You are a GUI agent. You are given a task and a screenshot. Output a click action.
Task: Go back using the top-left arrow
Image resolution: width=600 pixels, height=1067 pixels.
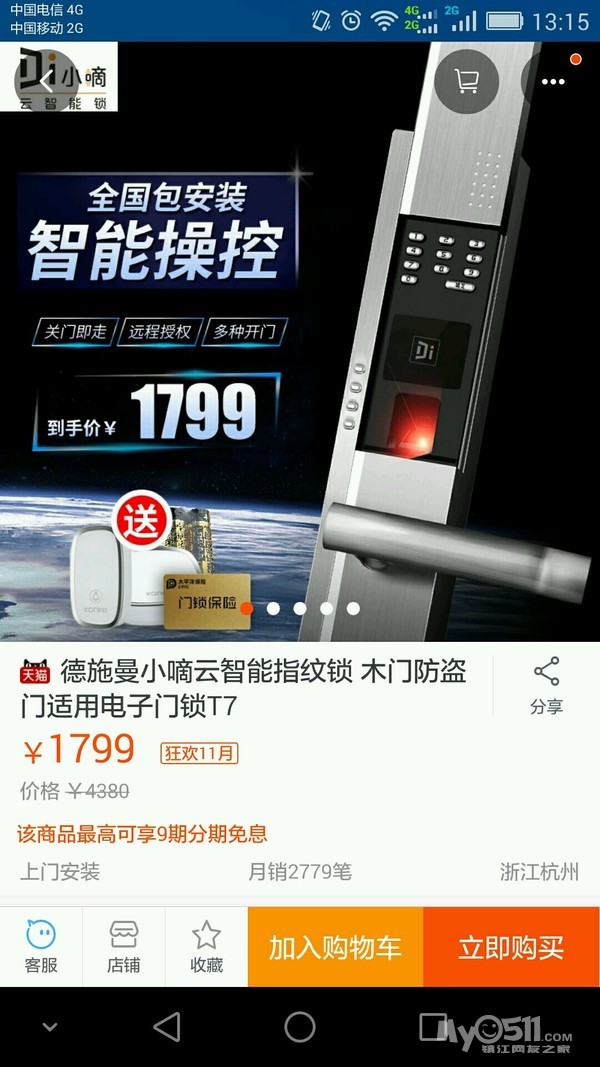click(x=46, y=82)
